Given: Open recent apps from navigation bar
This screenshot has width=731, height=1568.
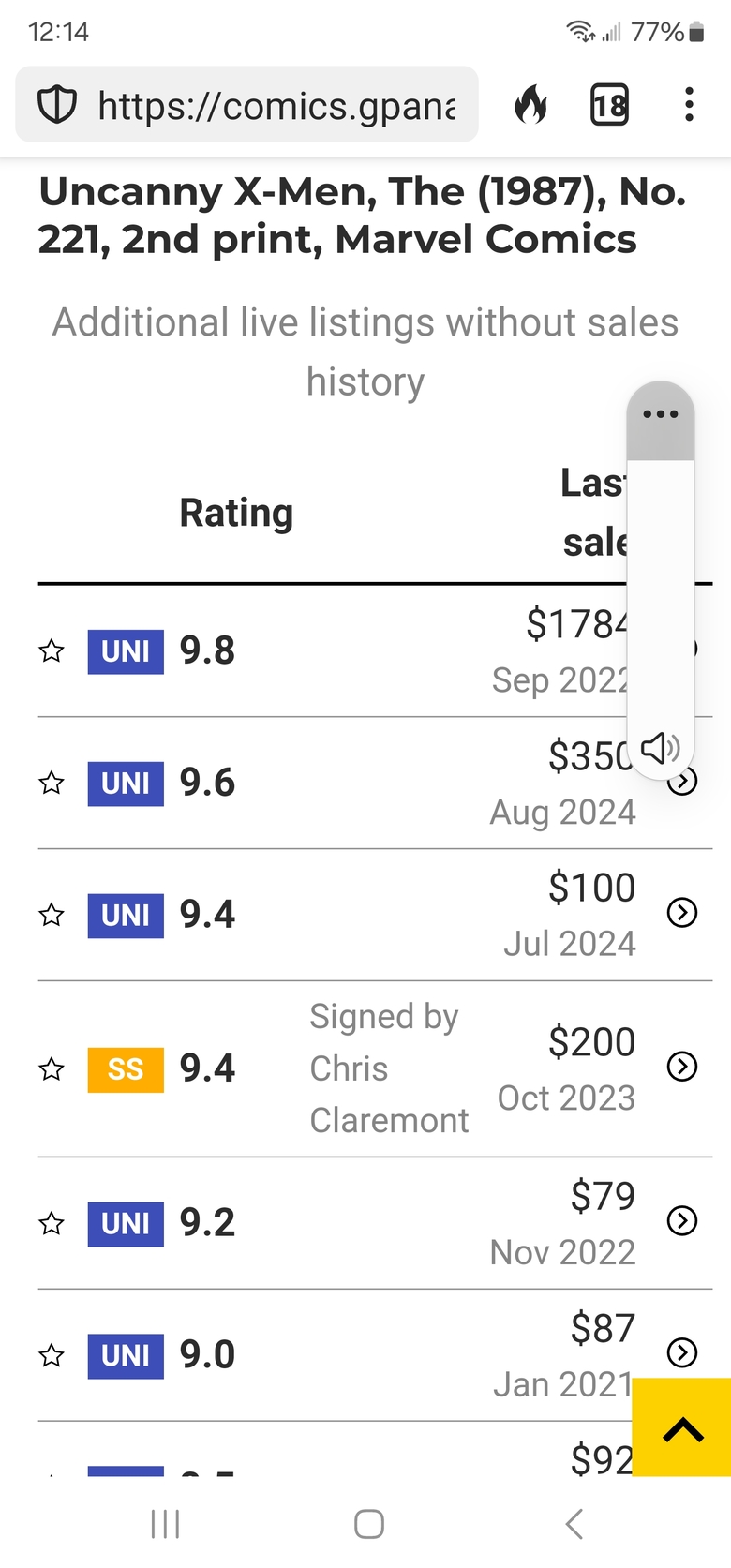Looking at the screenshot, I should click(x=165, y=1524).
